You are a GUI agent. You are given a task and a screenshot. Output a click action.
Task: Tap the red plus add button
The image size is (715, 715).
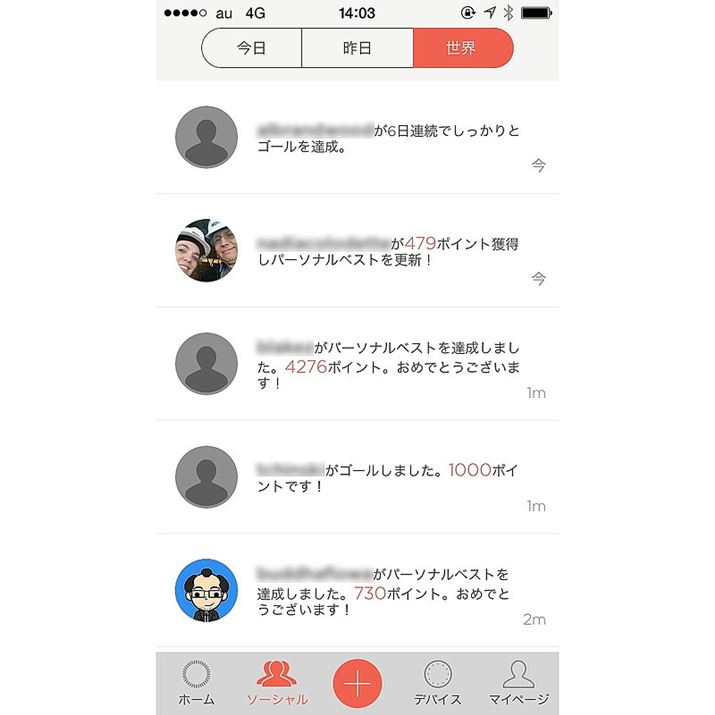pyautogui.click(x=357, y=684)
